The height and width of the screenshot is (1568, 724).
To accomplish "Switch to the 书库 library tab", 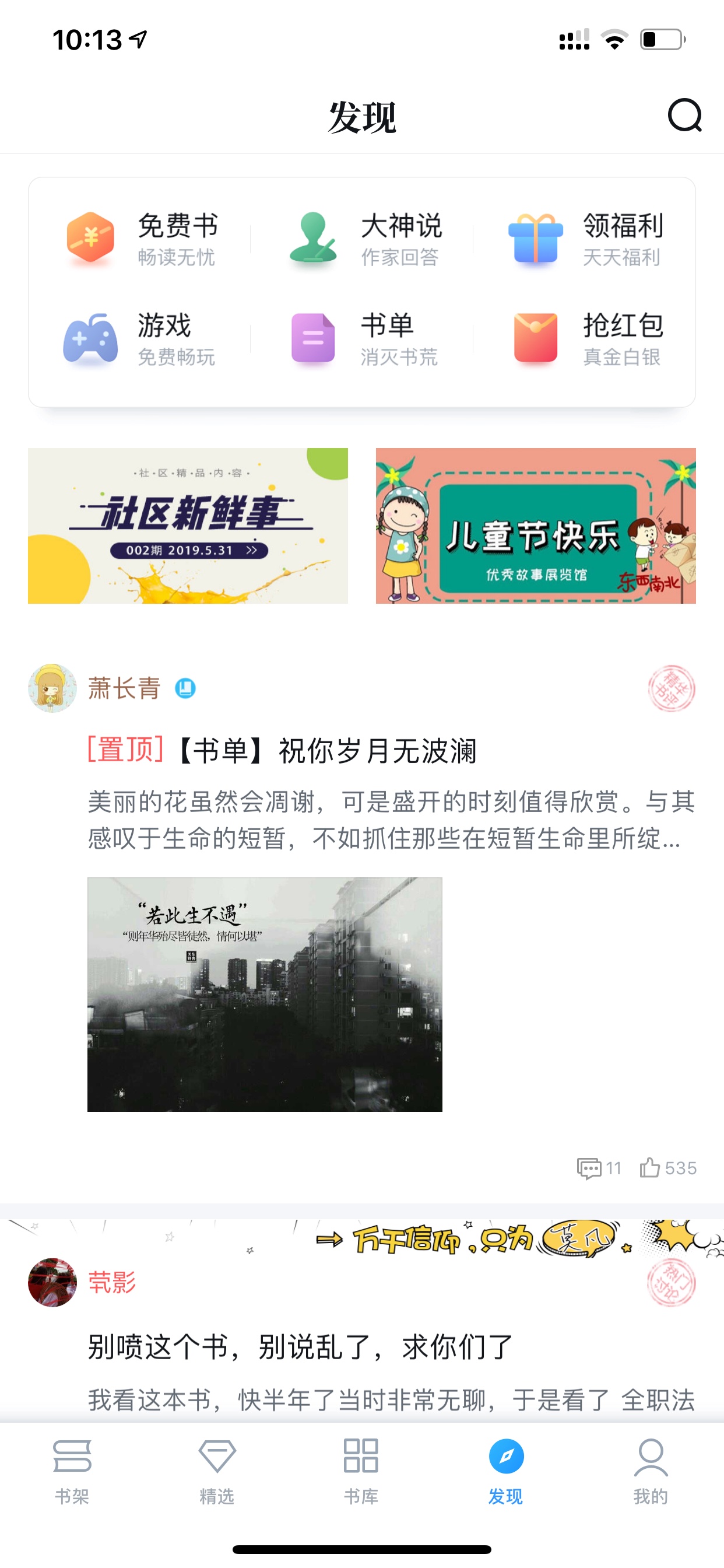I will point(361,1471).
